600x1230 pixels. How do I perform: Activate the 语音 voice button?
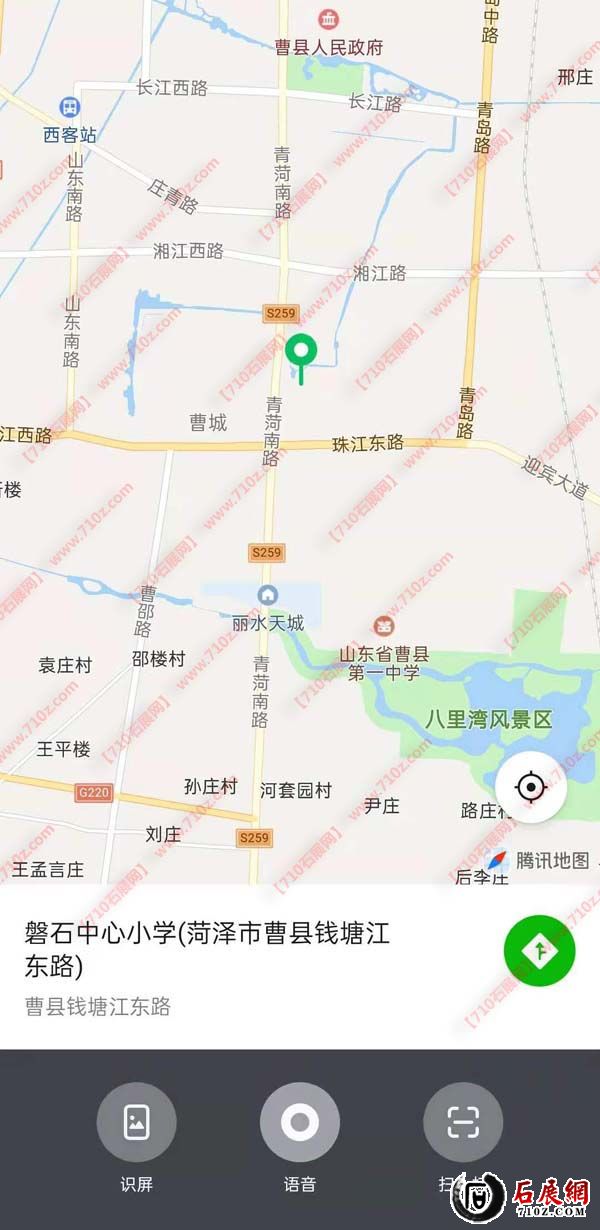[x=299, y=1122]
